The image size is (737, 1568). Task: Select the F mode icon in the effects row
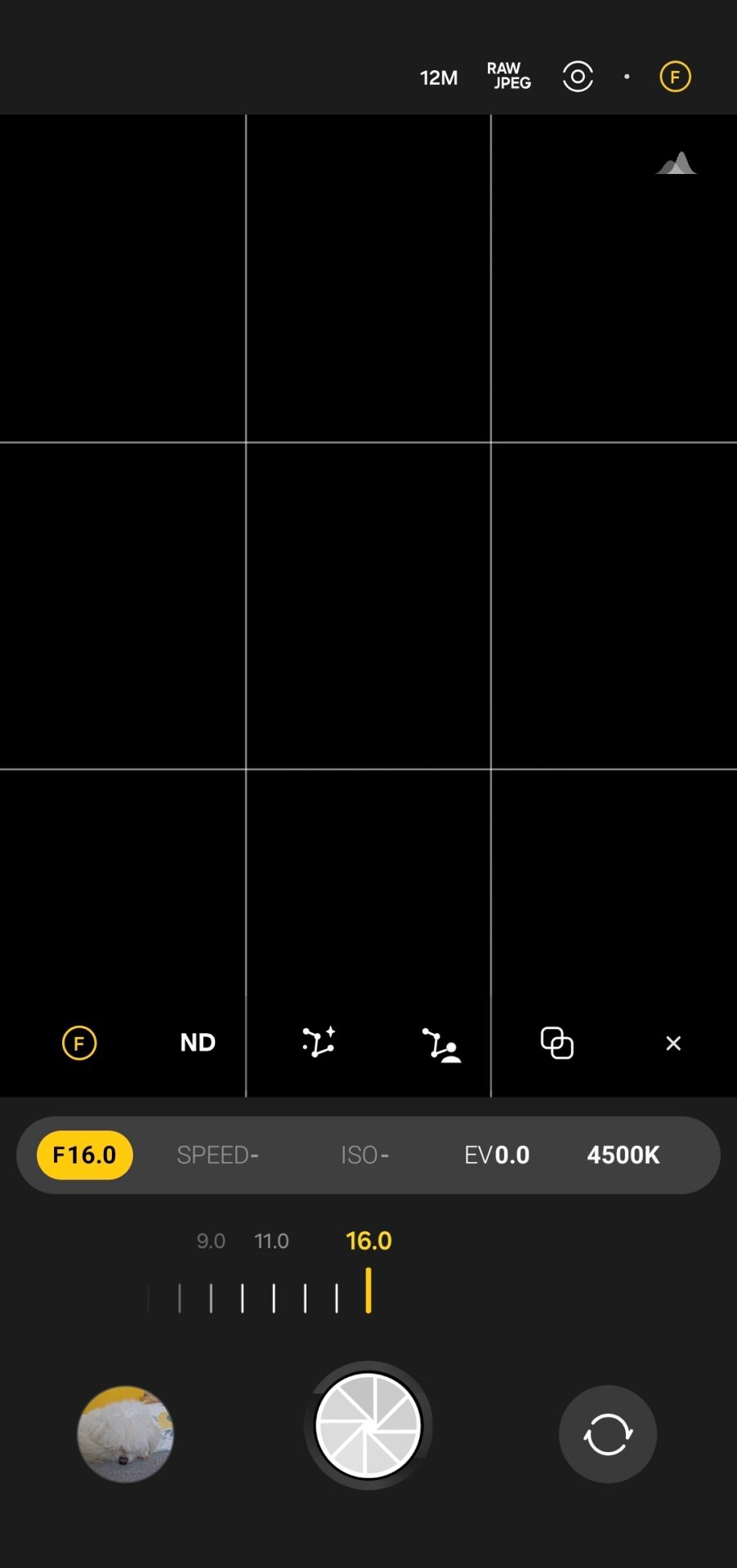(79, 1043)
